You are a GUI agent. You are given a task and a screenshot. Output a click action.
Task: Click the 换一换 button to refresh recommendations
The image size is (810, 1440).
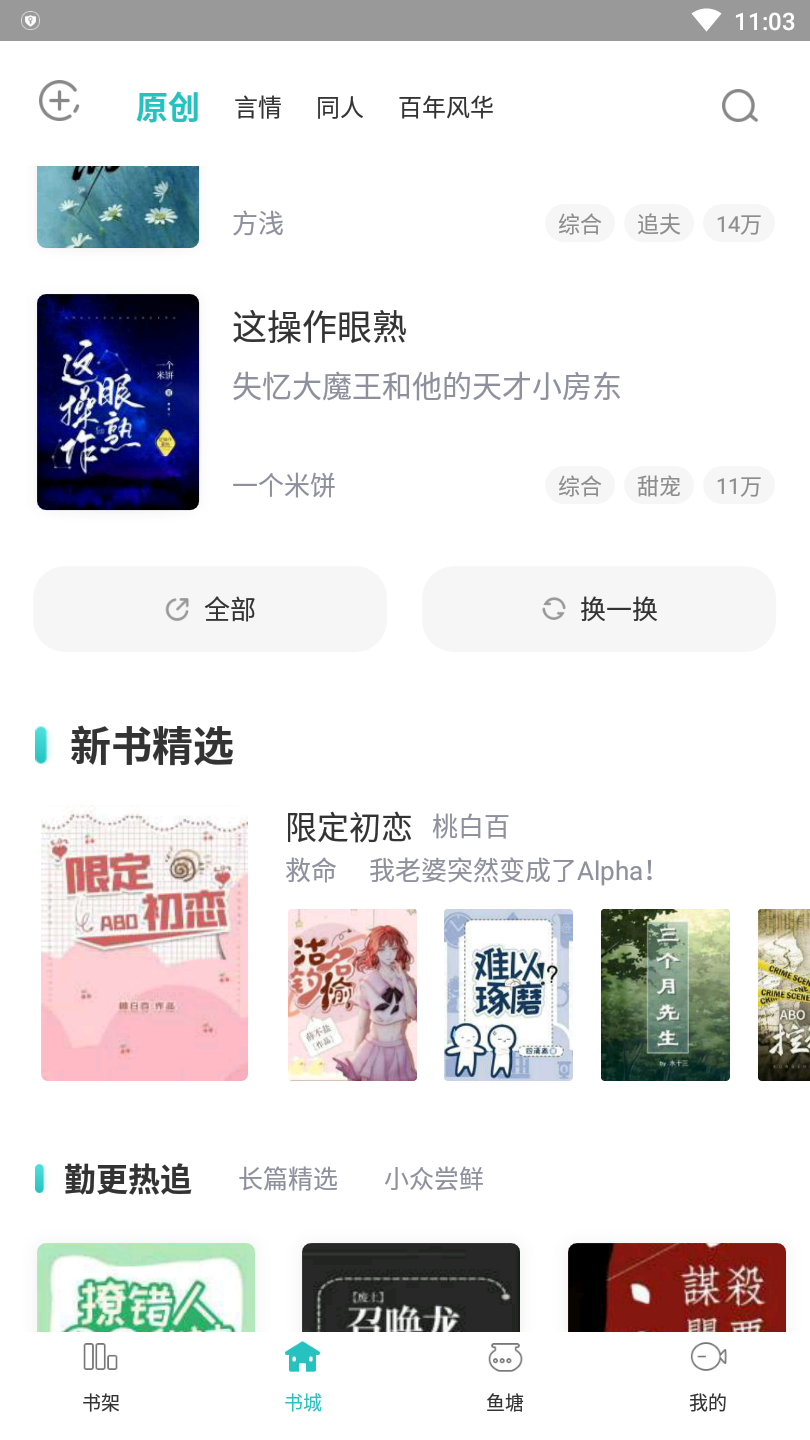[598, 609]
